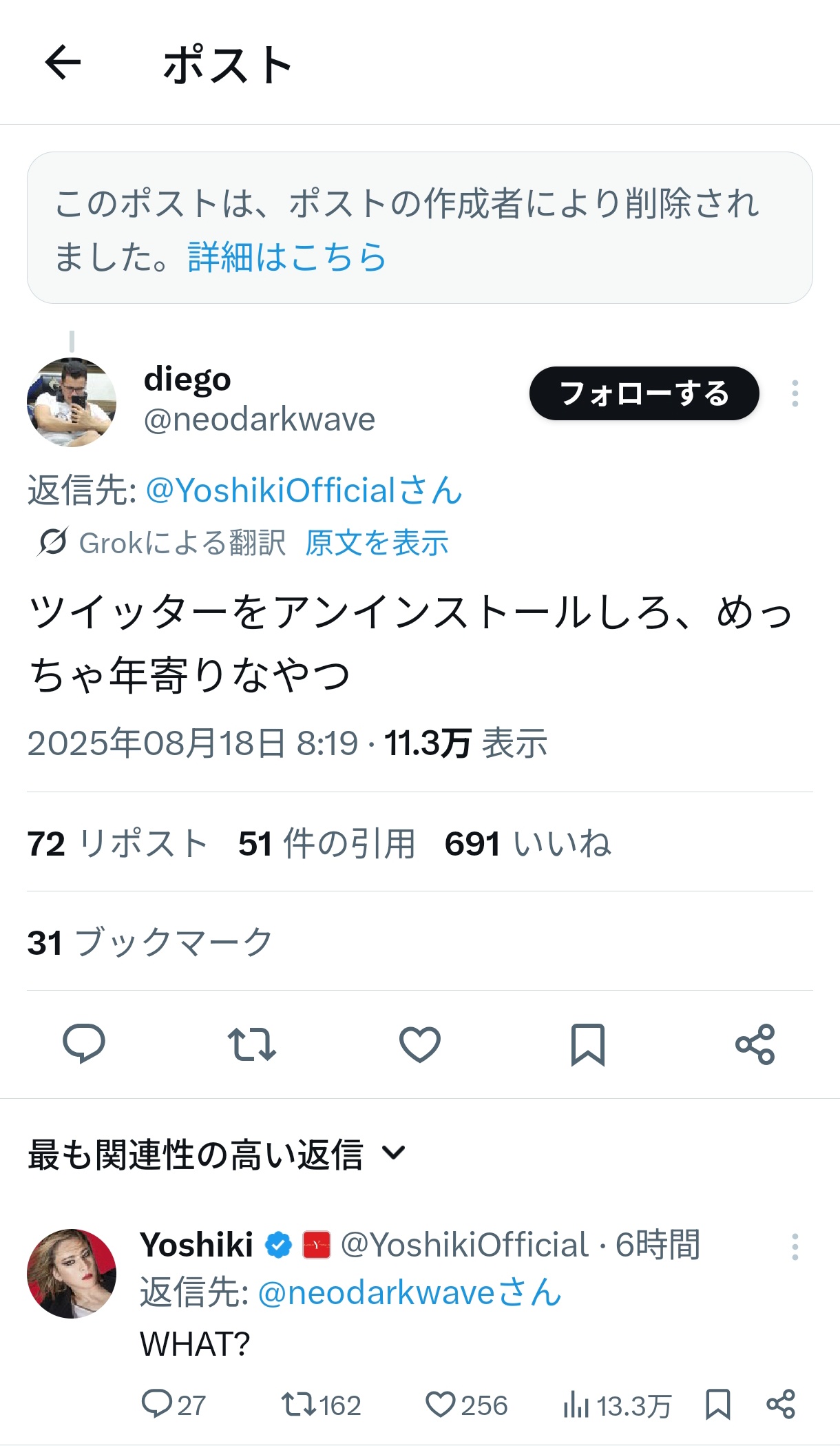Bookmark diego's post

click(x=588, y=1044)
